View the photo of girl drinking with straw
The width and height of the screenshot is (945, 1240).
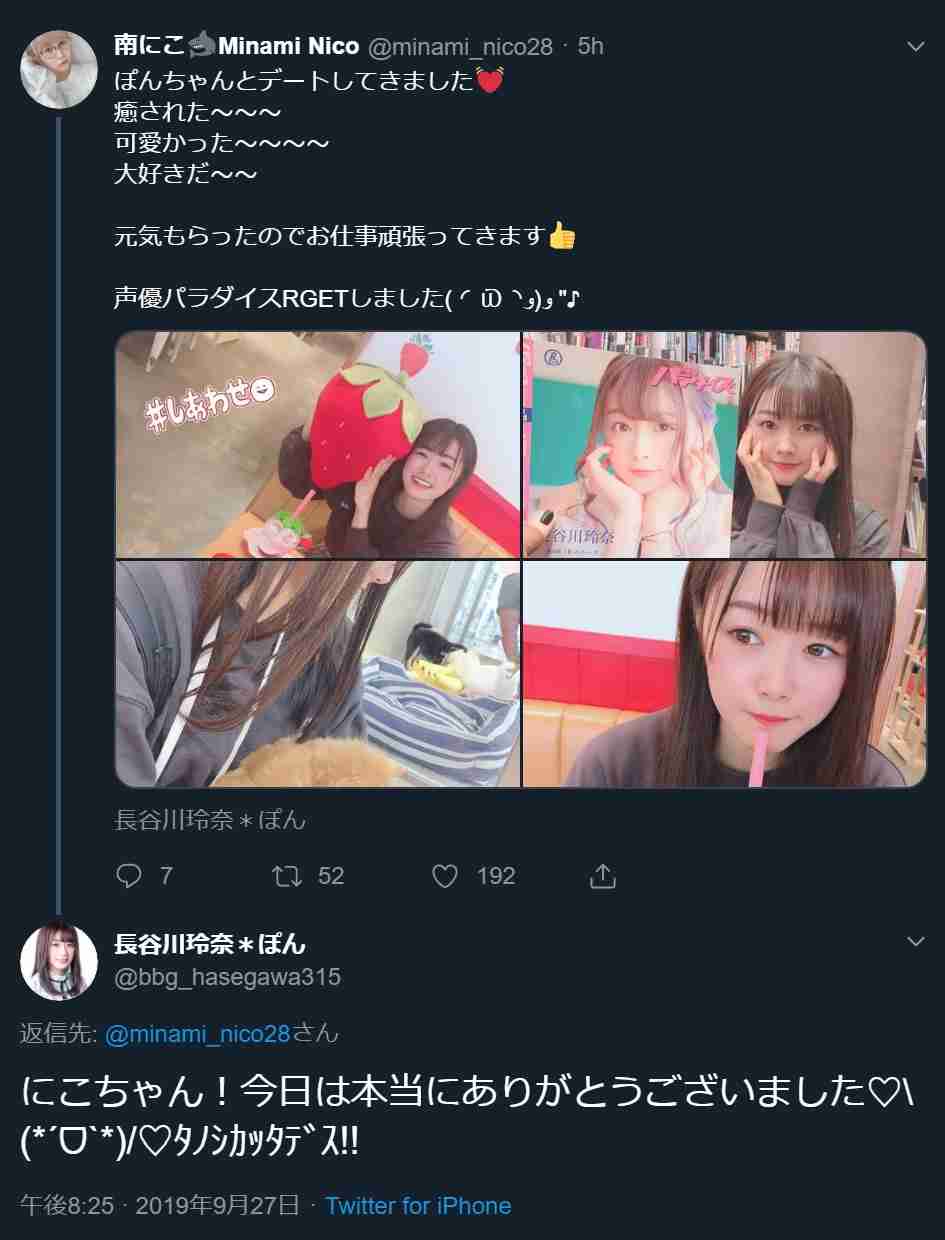coord(724,674)
